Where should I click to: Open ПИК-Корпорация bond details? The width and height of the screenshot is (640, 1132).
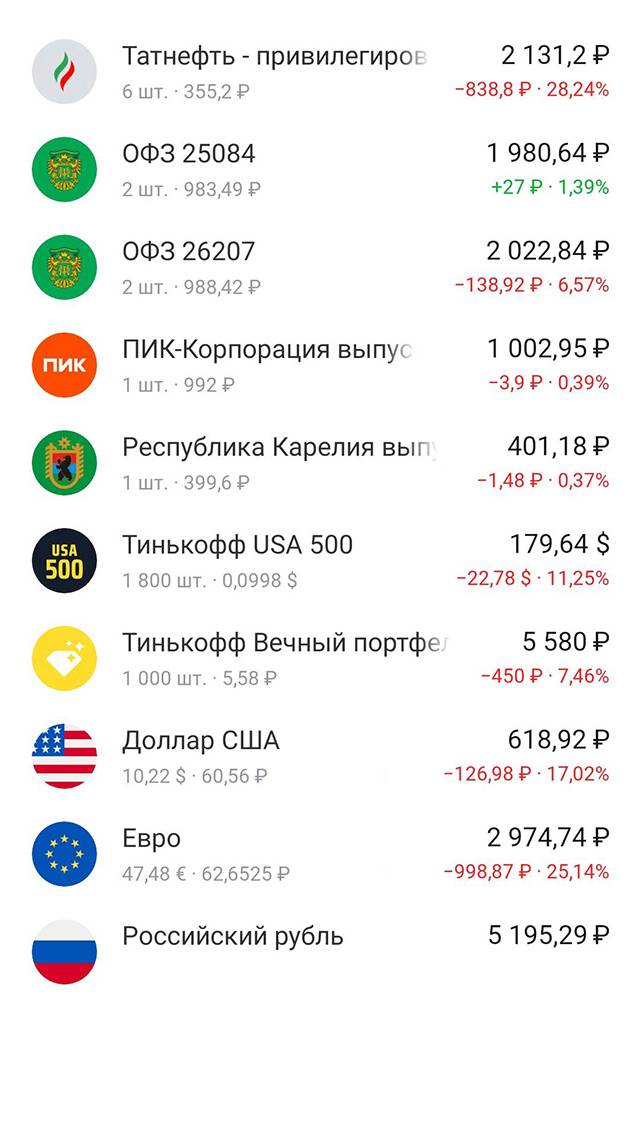point(320,365)
